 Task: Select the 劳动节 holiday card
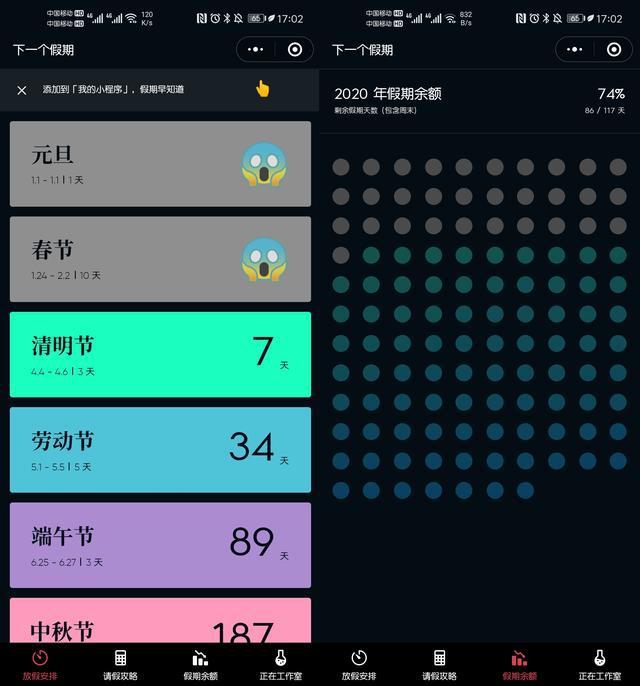(160, 449)
